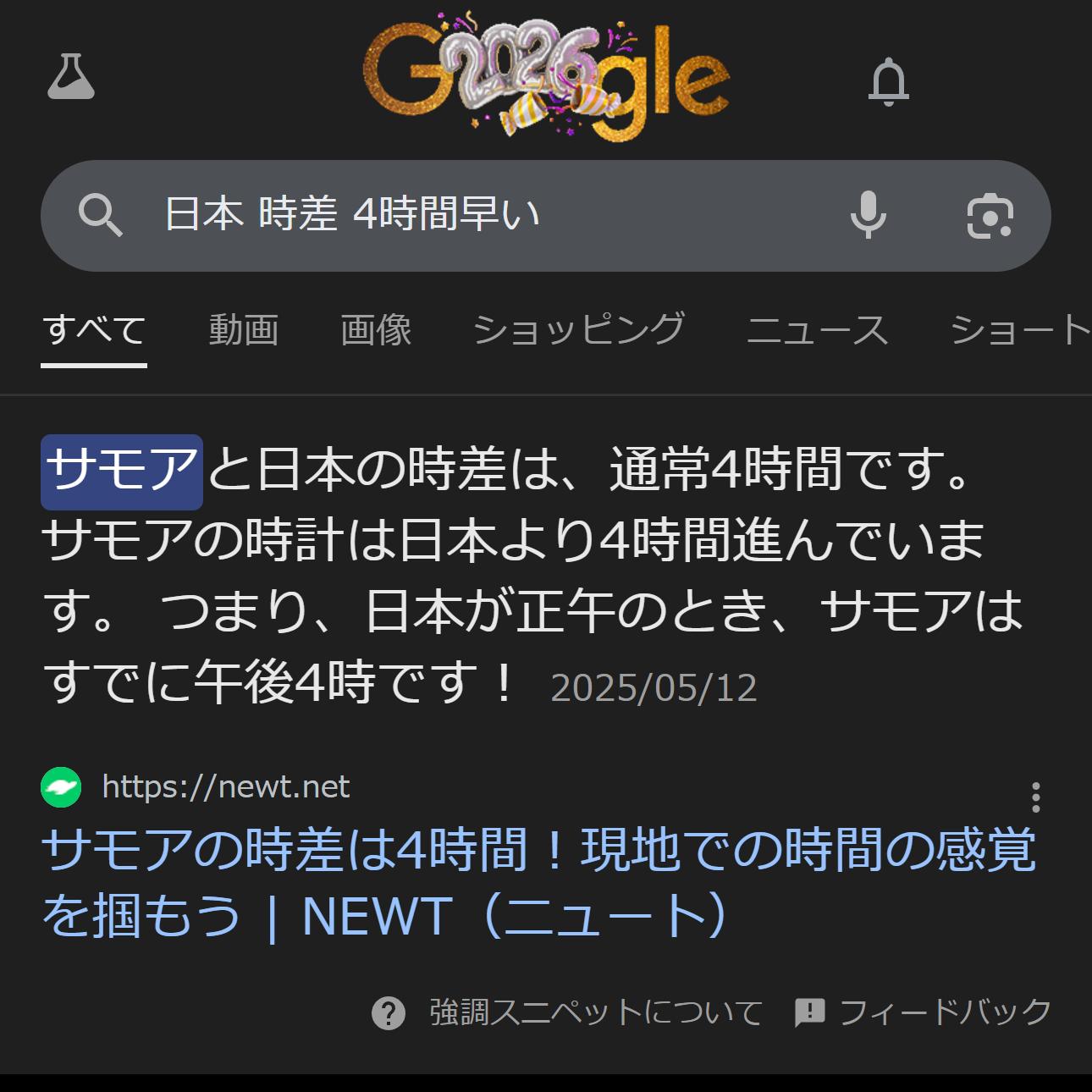Switch to the 動画 tab
1092x1092 pixels.
click(x=244, y=329)
